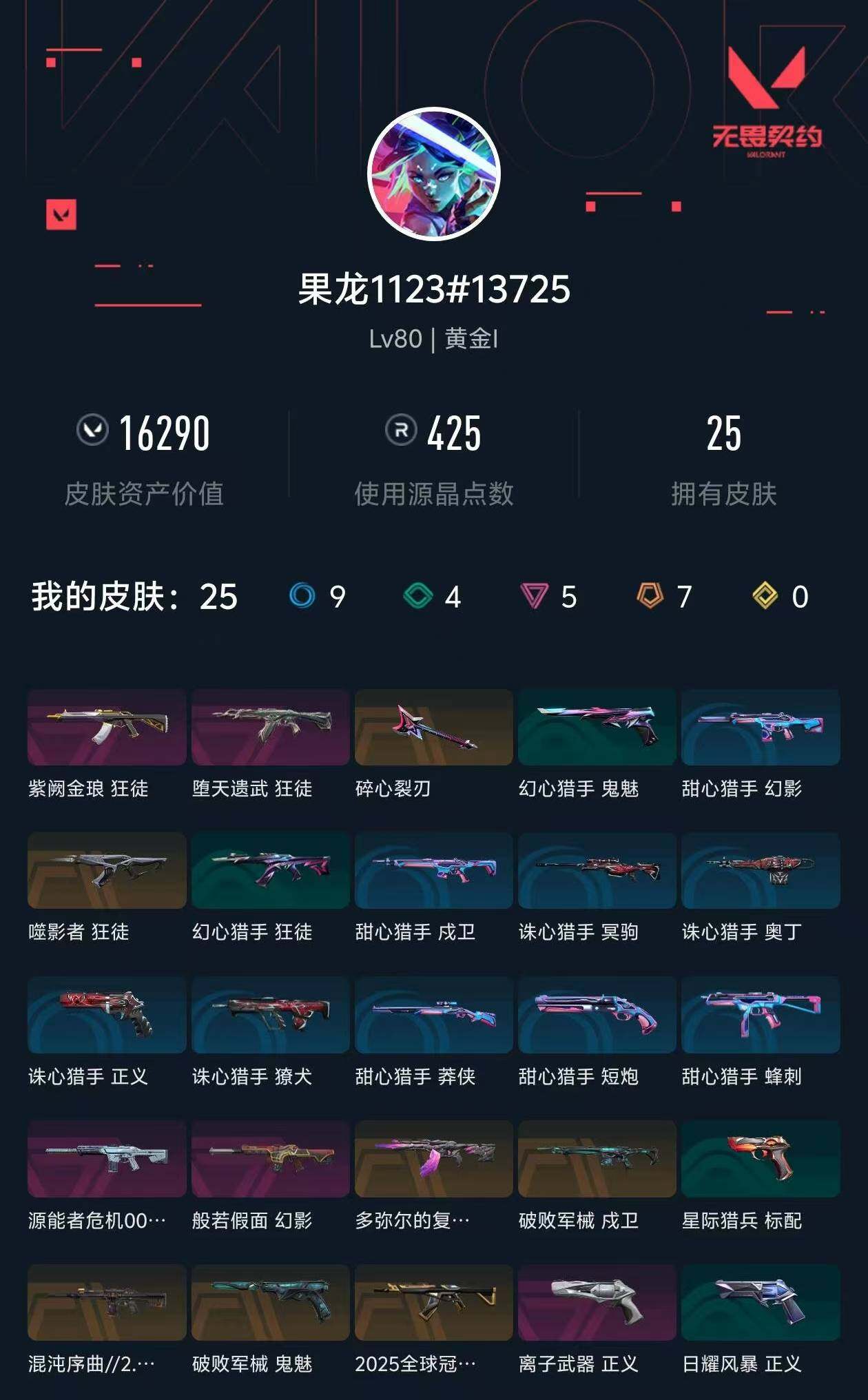Screen dimensions: 868x1400
Task: Open the 2025全球冠 skin thumbnail
Action: (434, 1301)
